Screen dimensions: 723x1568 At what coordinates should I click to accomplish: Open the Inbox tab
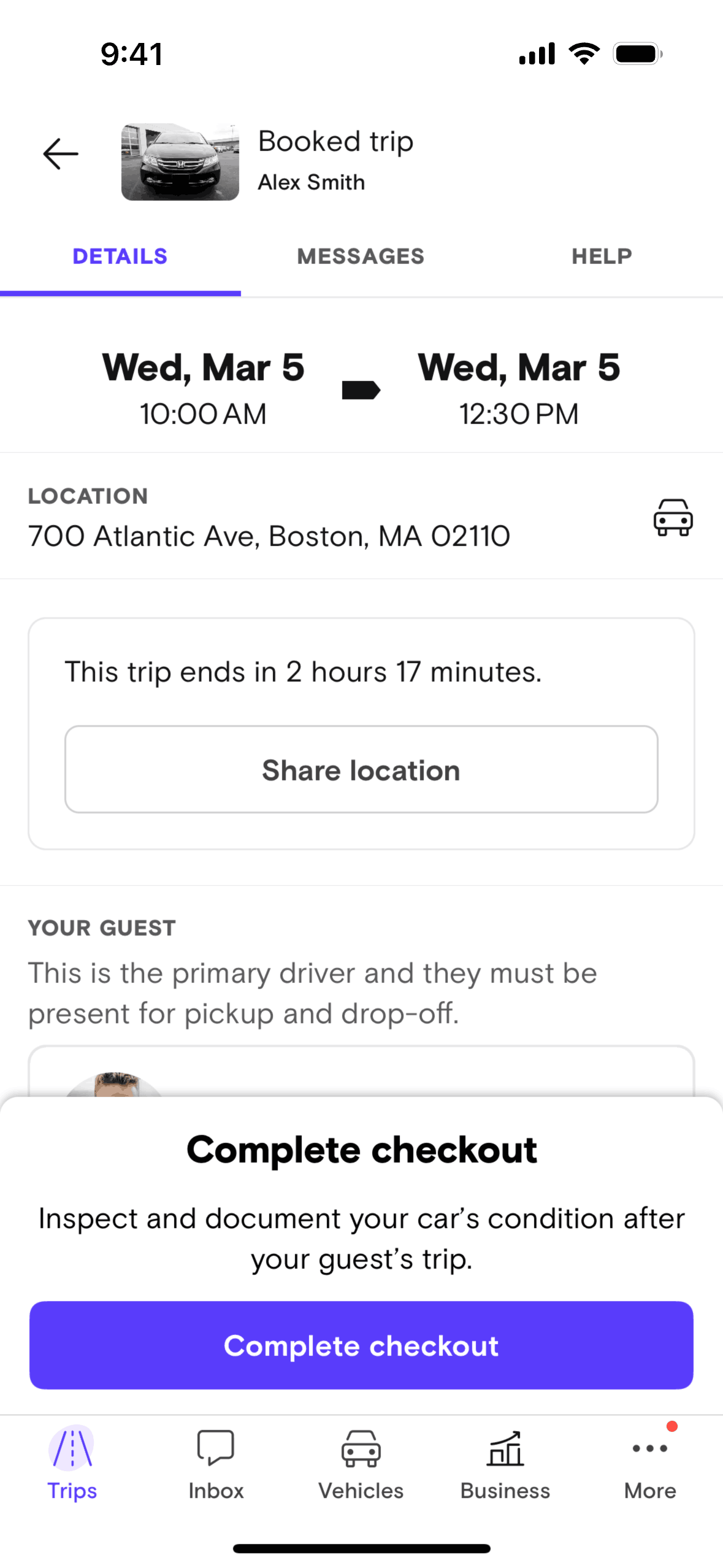[x=216, y=1462]
